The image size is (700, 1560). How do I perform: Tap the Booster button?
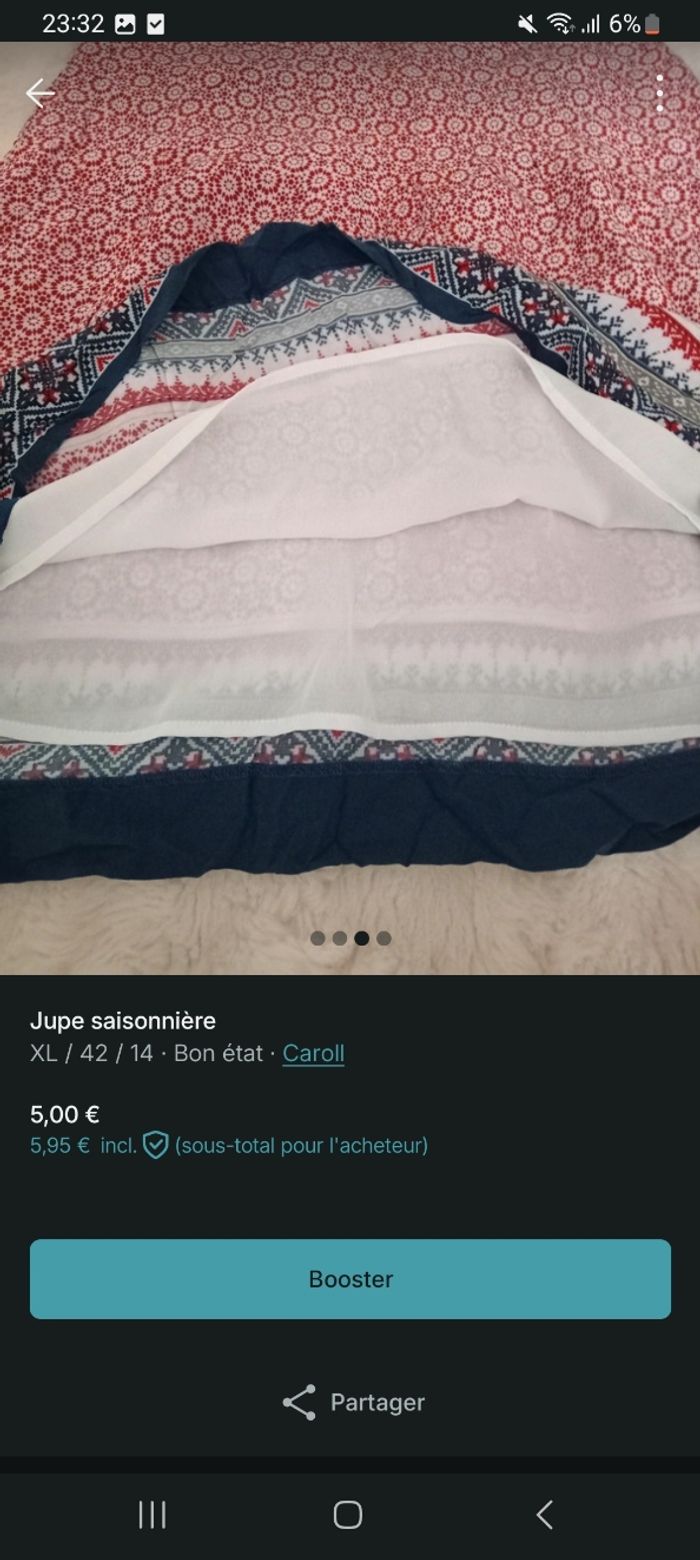click(350, 1279)
